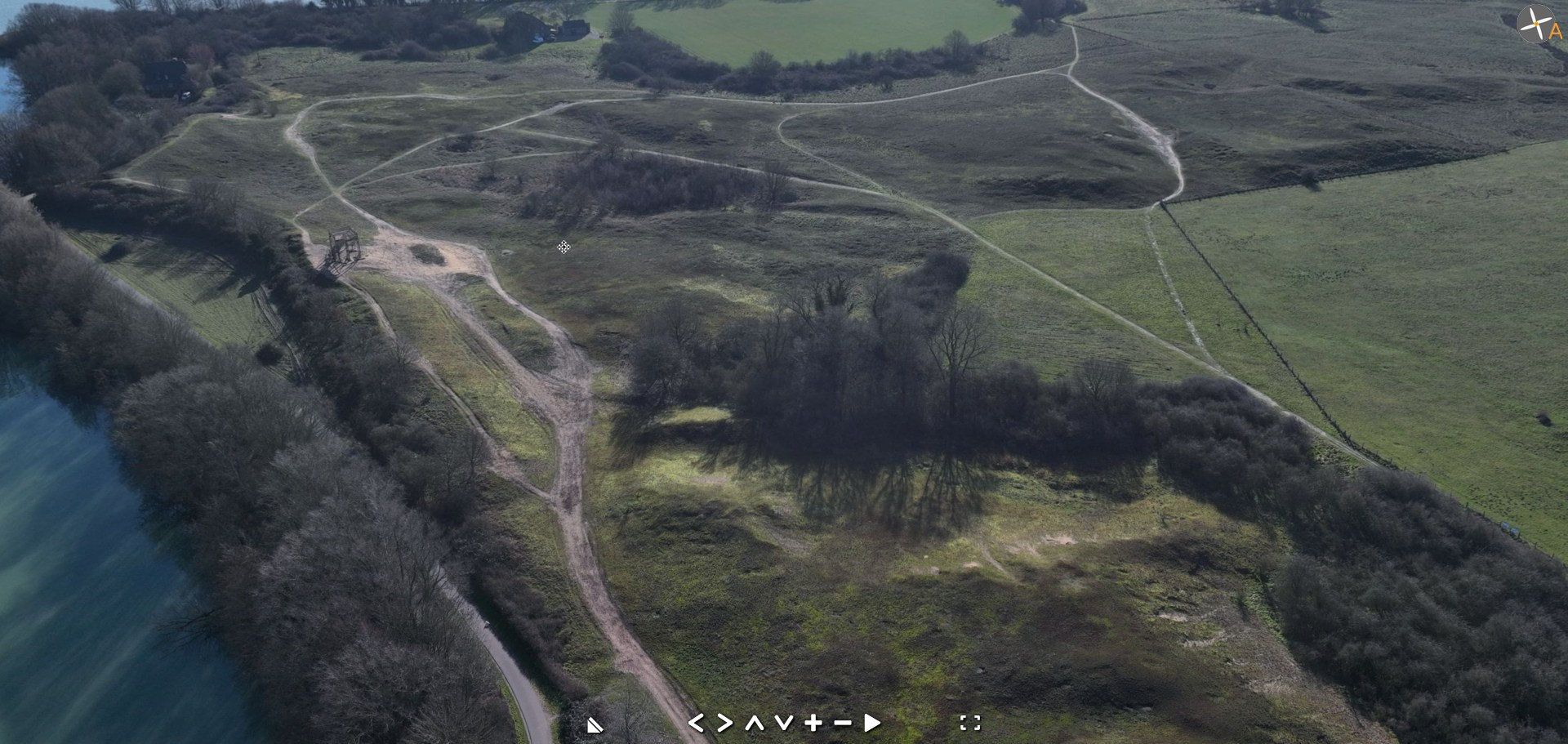Zoom out with the minus icon
The height and width of the screenshot is (744, 1568).
click(843, 723)
